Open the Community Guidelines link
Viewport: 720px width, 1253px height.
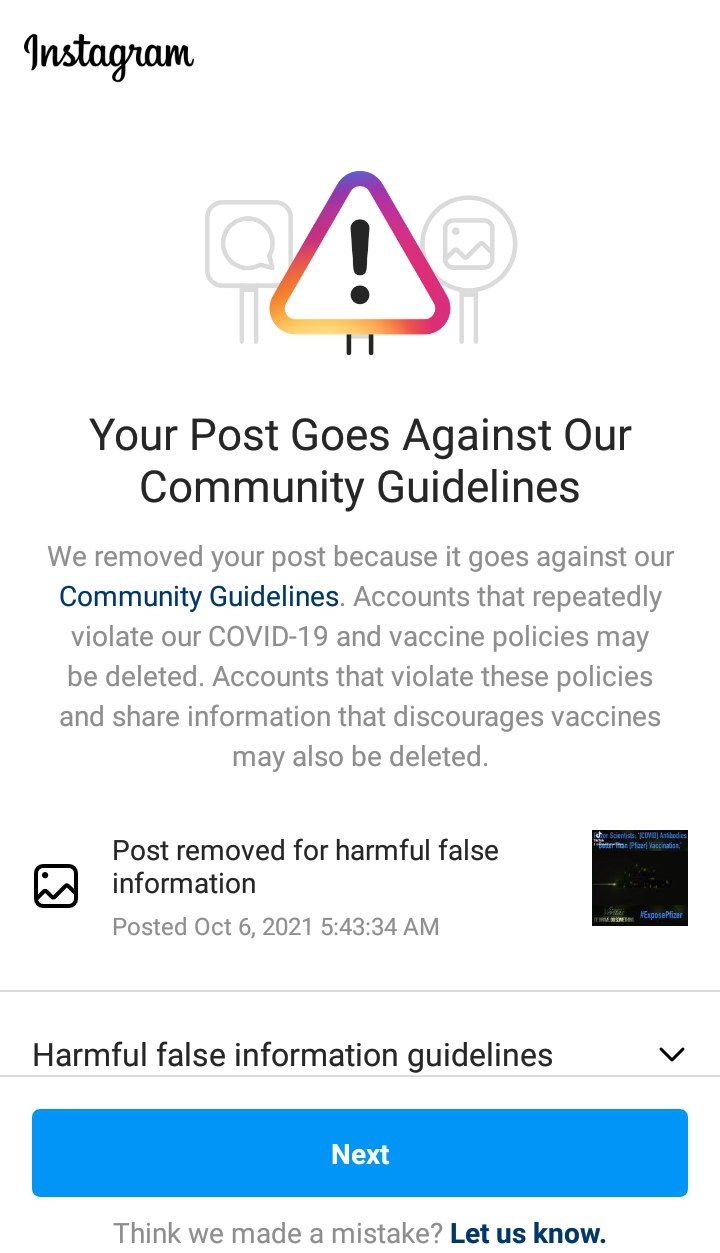199,597
